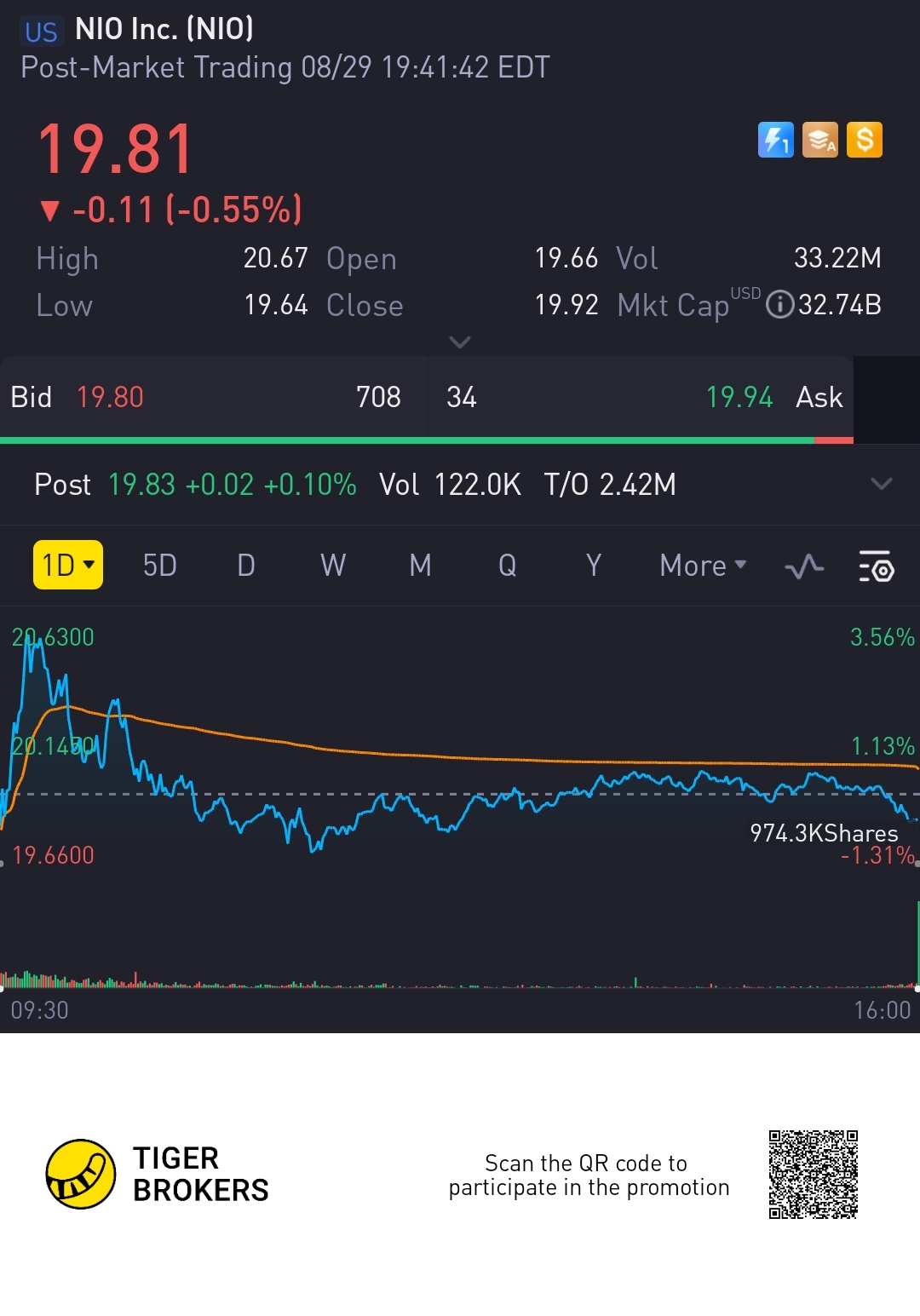The width and height of the screenshot is (920, 1316).
Task: Show the M monthly chart
Action: (420, 565)
